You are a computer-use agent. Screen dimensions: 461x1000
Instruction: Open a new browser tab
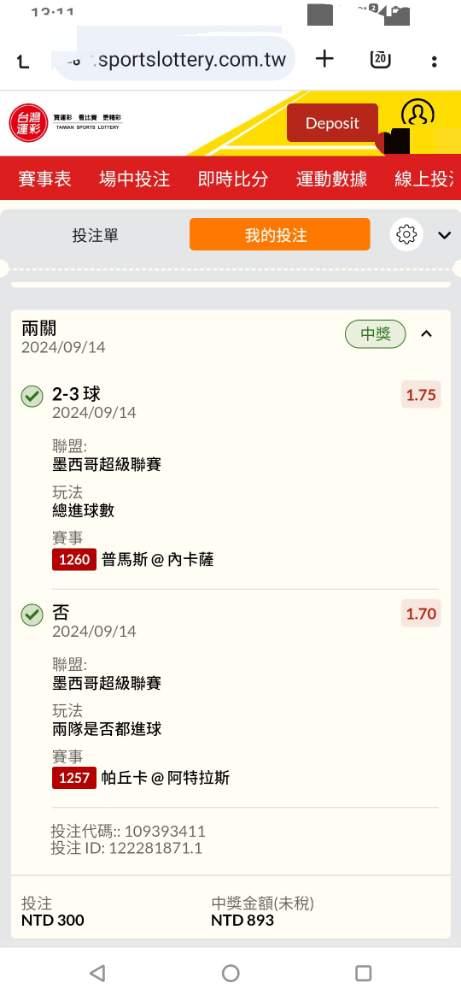(x=325, y=59)
